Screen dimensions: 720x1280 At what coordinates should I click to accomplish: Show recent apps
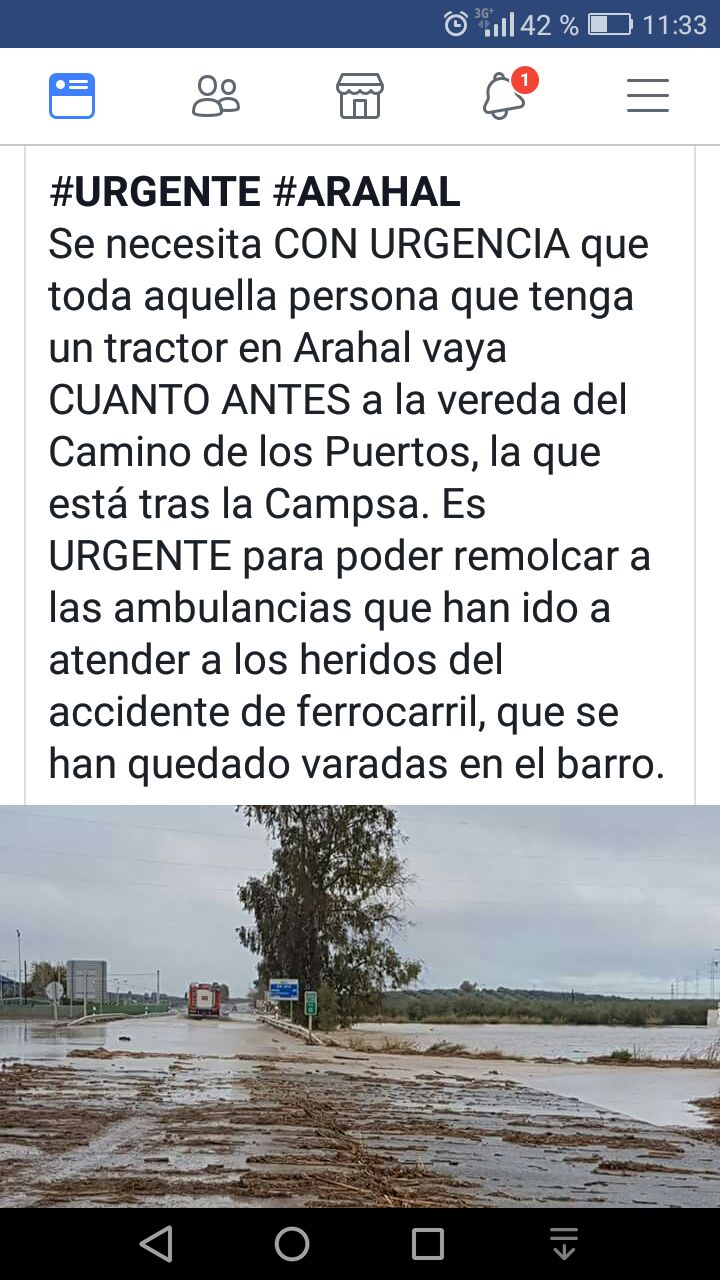[x=428, y=1244]
